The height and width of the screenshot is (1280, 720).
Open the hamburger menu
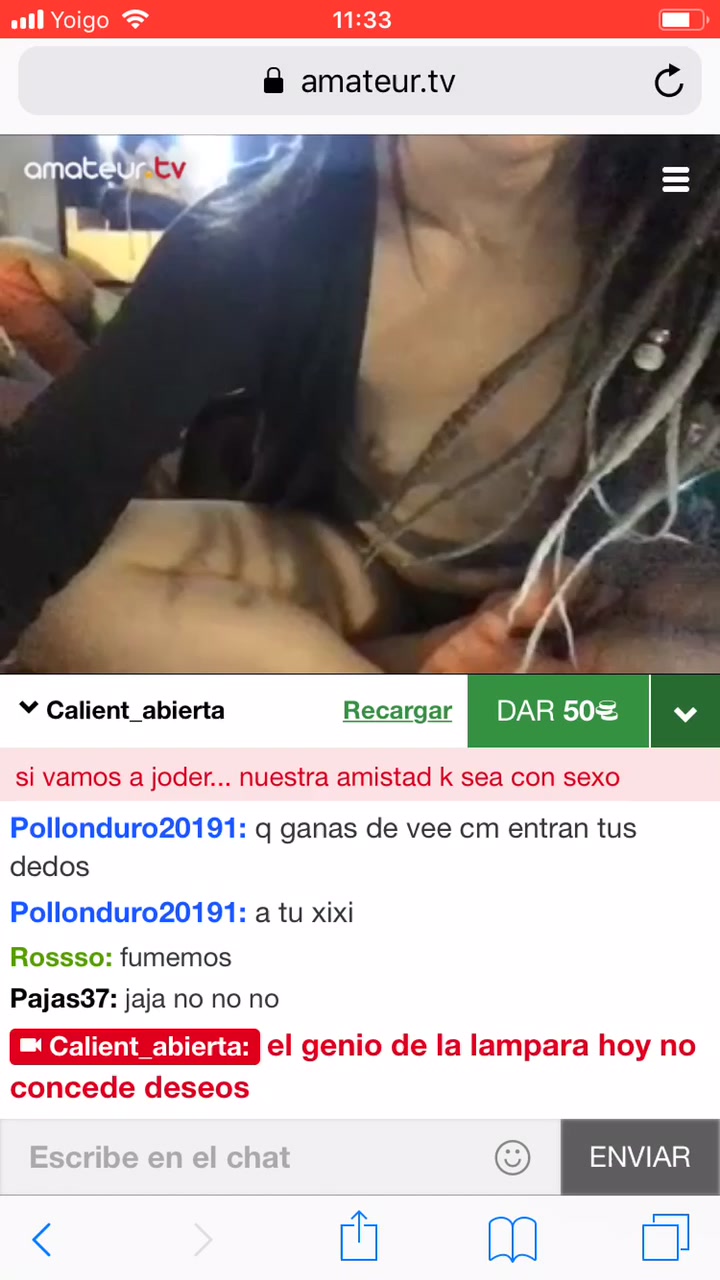click(x=676, y=180)
